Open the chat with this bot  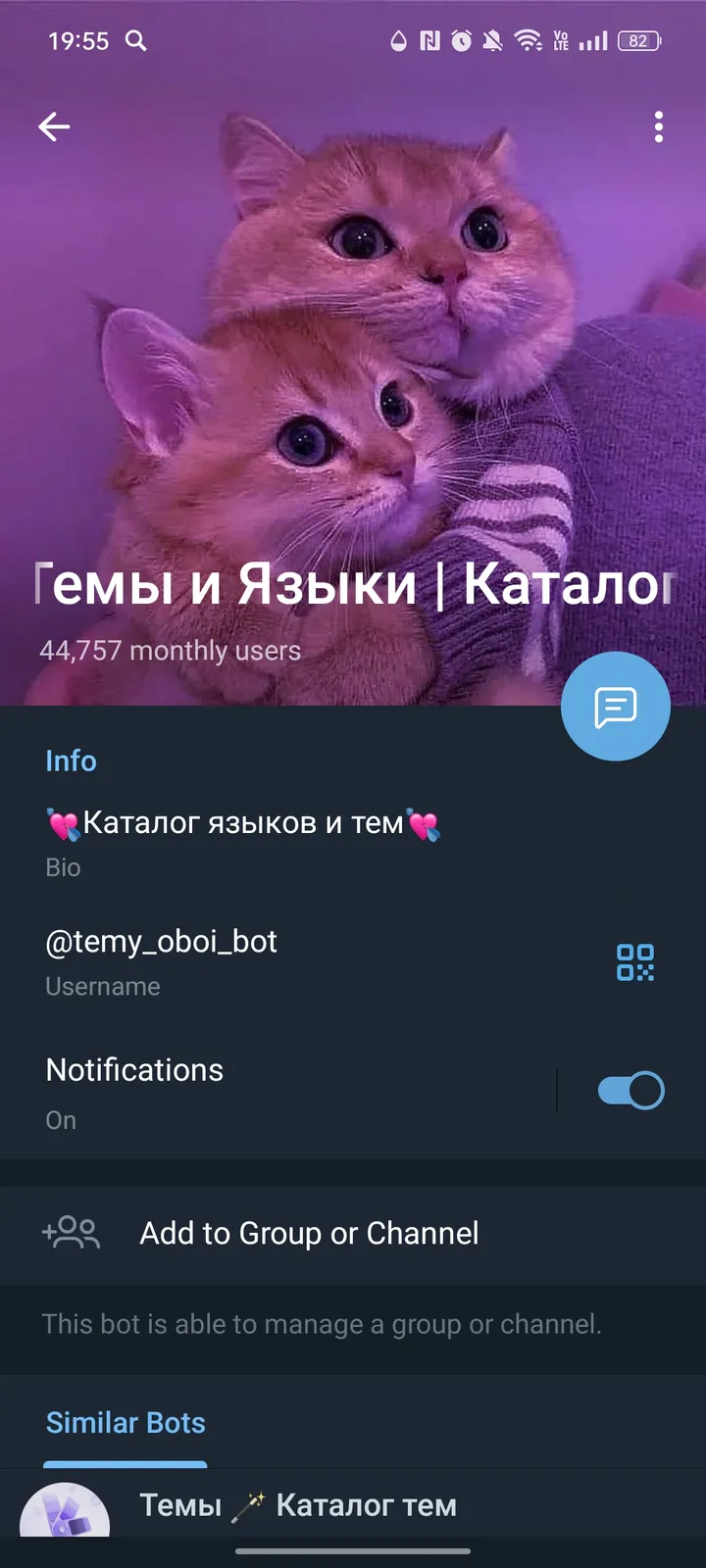615,706
